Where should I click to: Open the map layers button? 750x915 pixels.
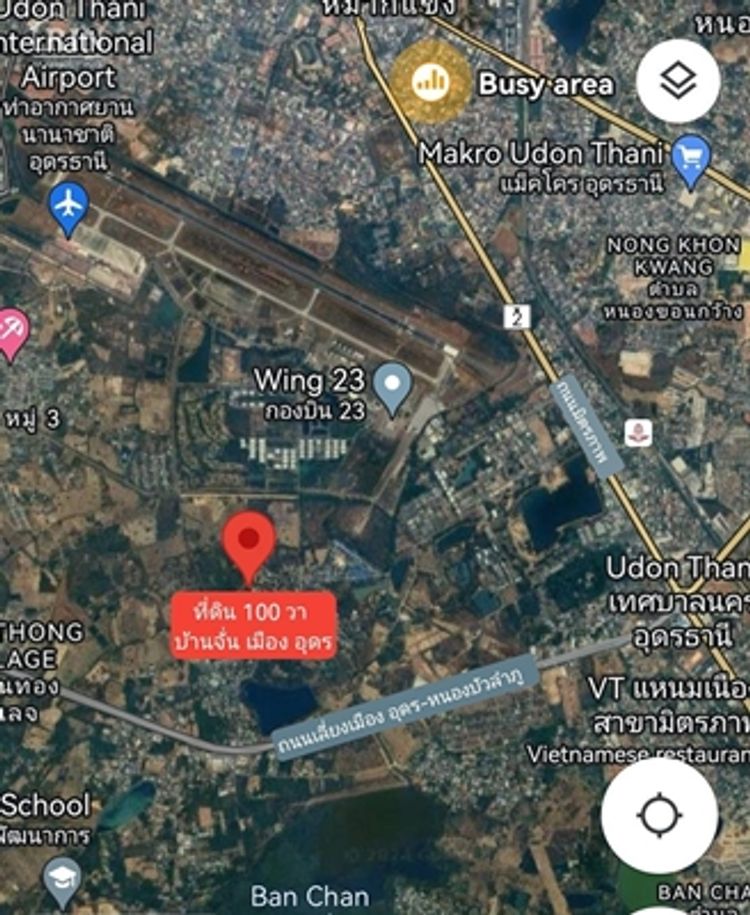point(678,81)
